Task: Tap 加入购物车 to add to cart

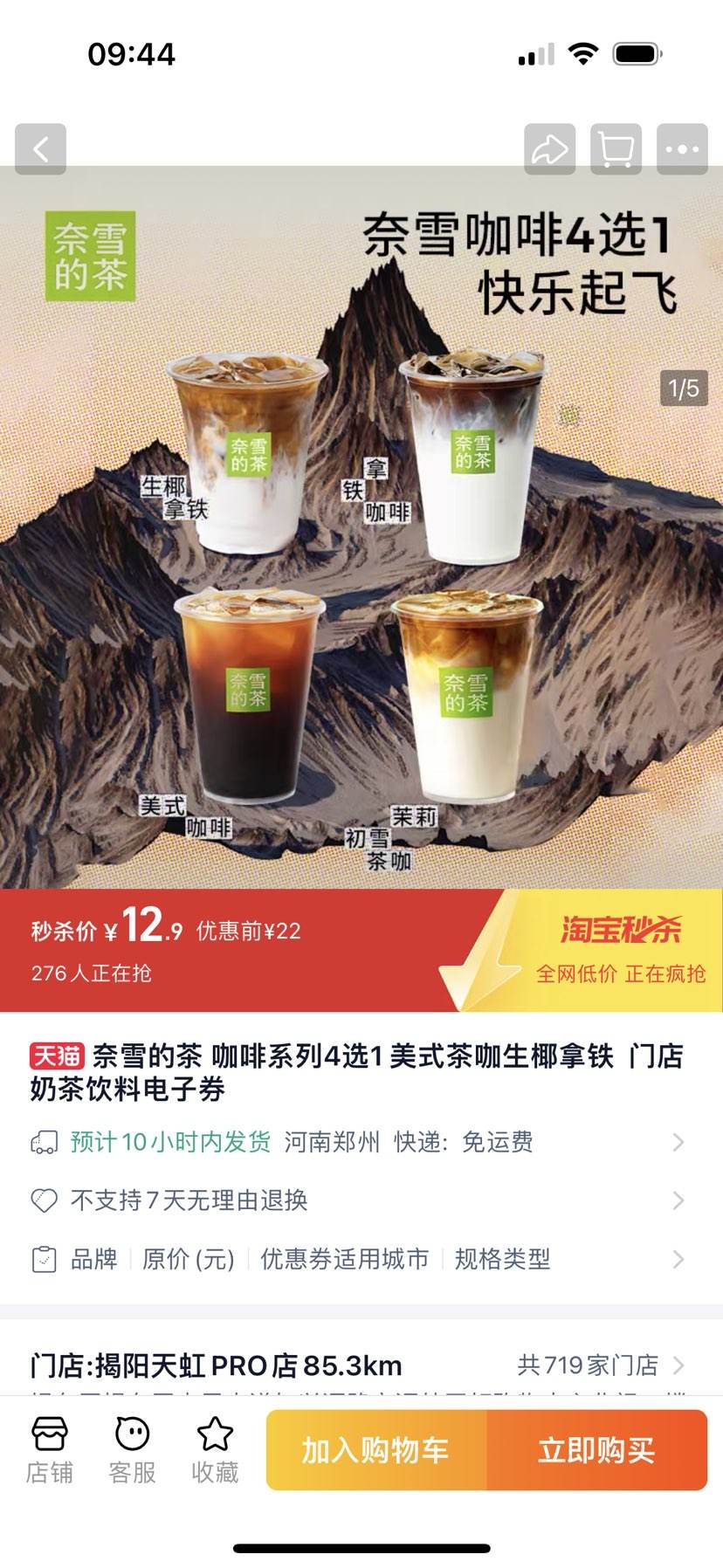Action: [x=376, y=1450]
